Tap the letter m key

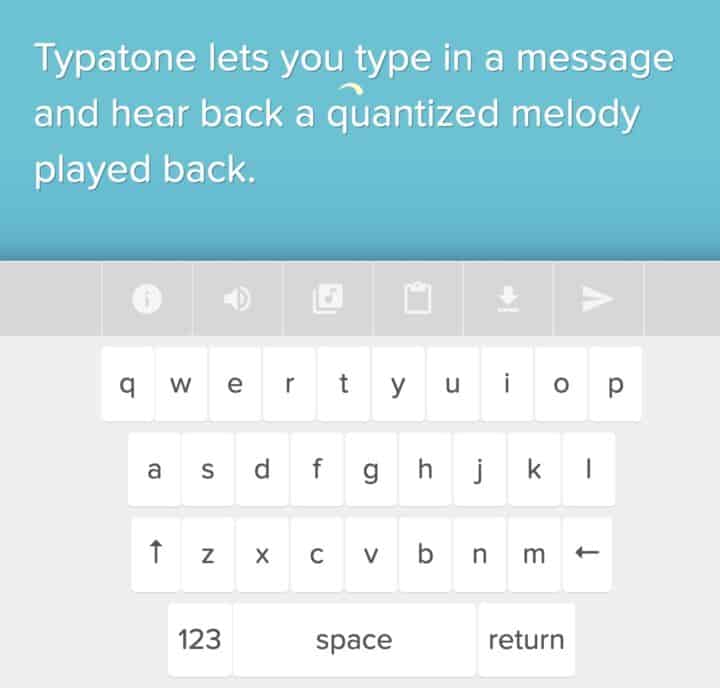[x=534, y=555]
